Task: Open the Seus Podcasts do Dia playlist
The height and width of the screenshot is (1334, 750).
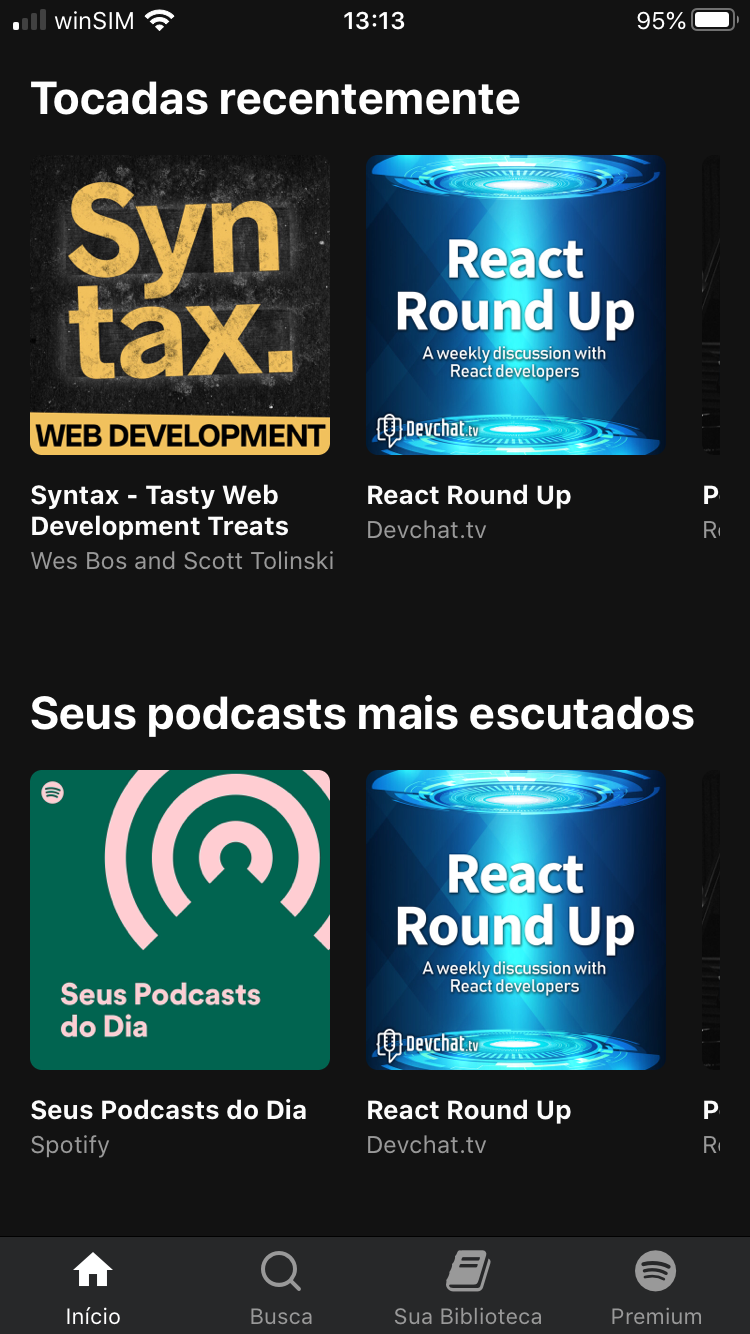Action: pos(180,920)
